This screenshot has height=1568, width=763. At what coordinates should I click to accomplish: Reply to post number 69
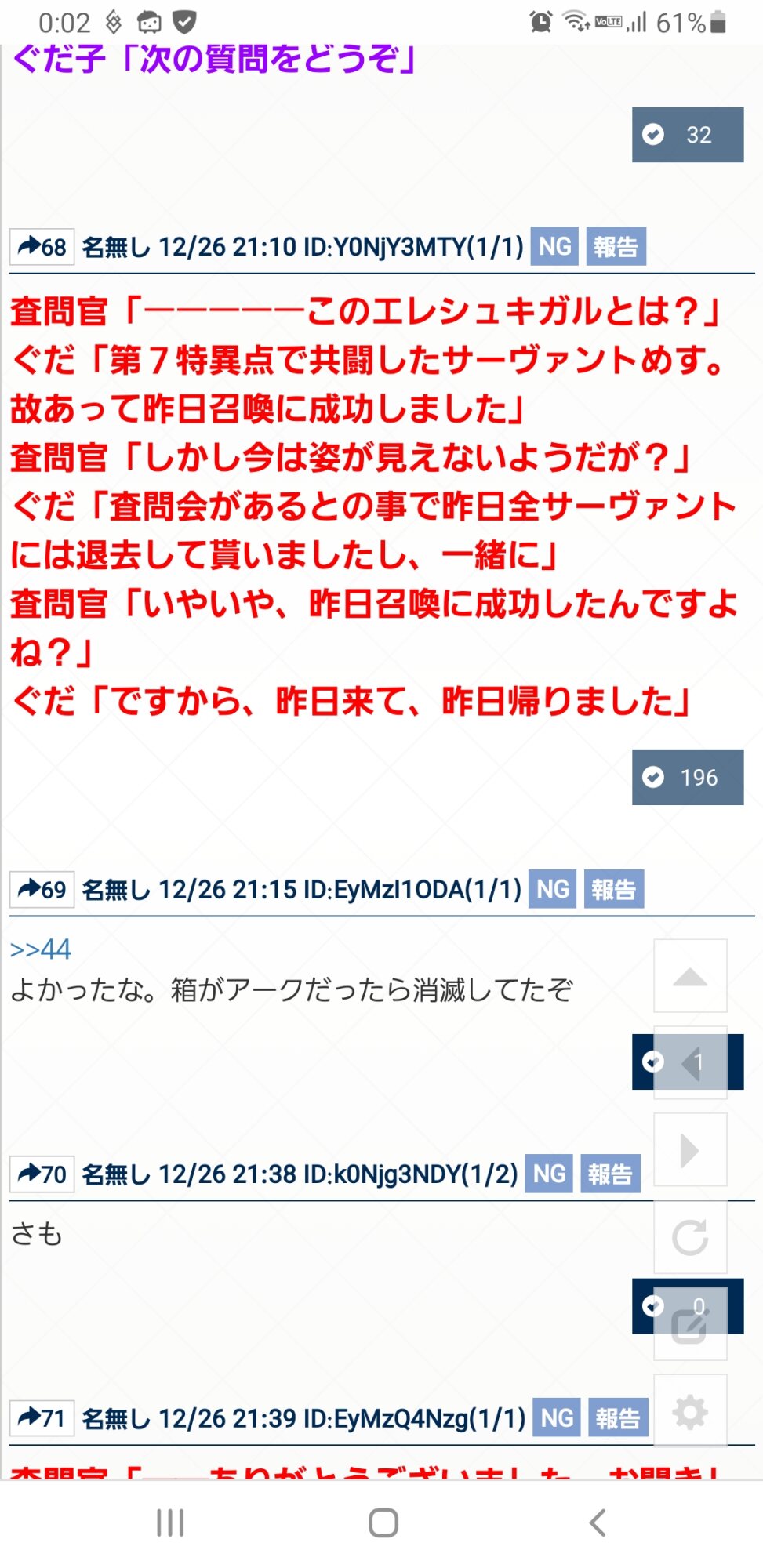tap(42, 890)
